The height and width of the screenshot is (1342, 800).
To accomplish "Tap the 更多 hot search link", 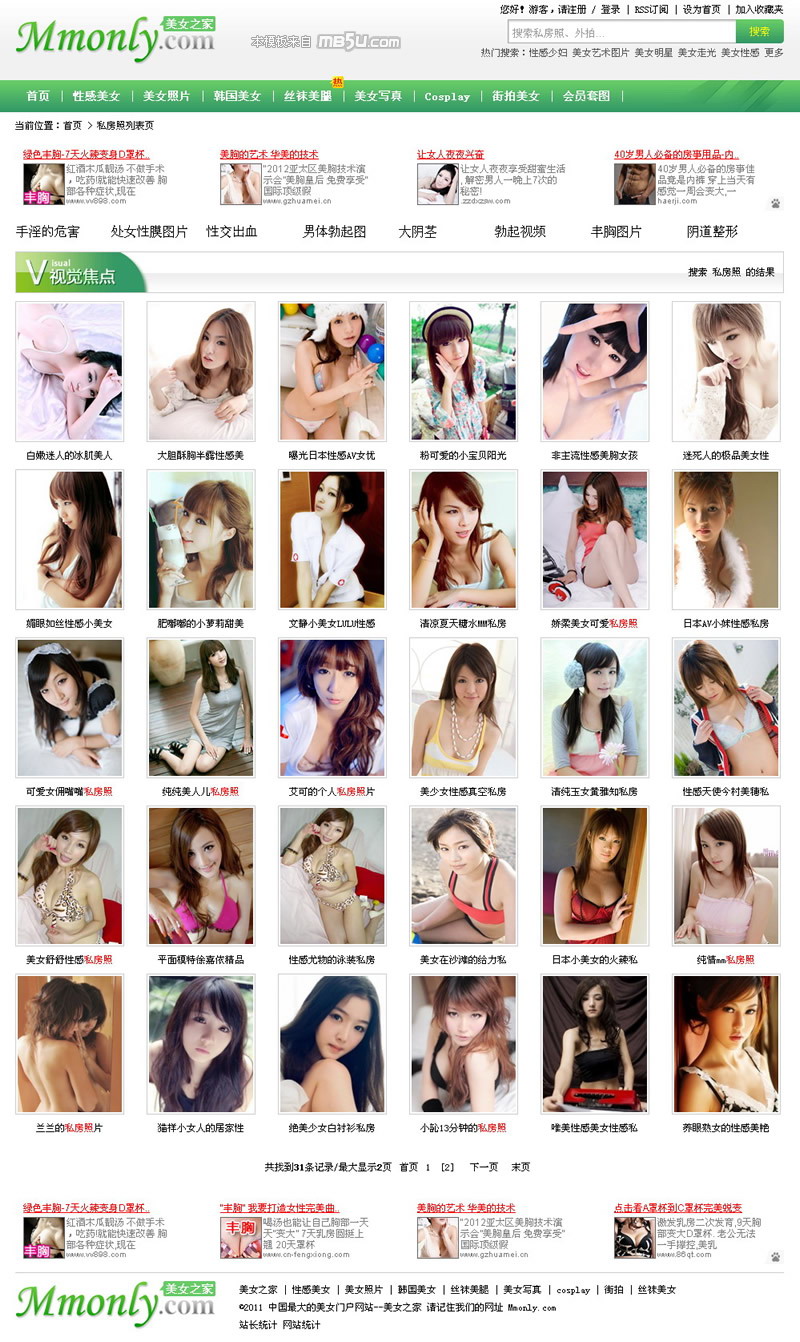I will (774, 52).
